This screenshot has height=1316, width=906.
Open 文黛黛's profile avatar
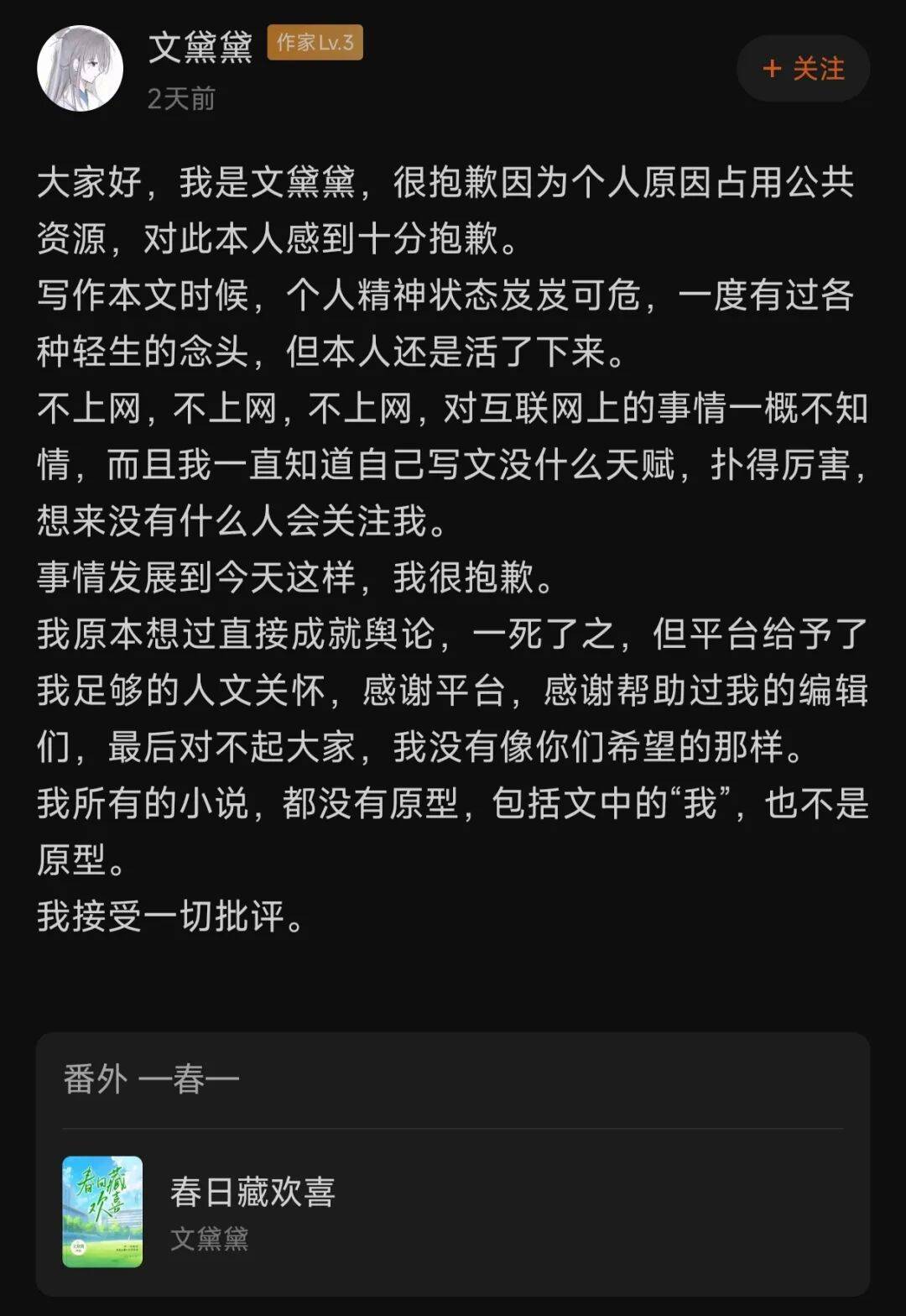pos(81,69)
